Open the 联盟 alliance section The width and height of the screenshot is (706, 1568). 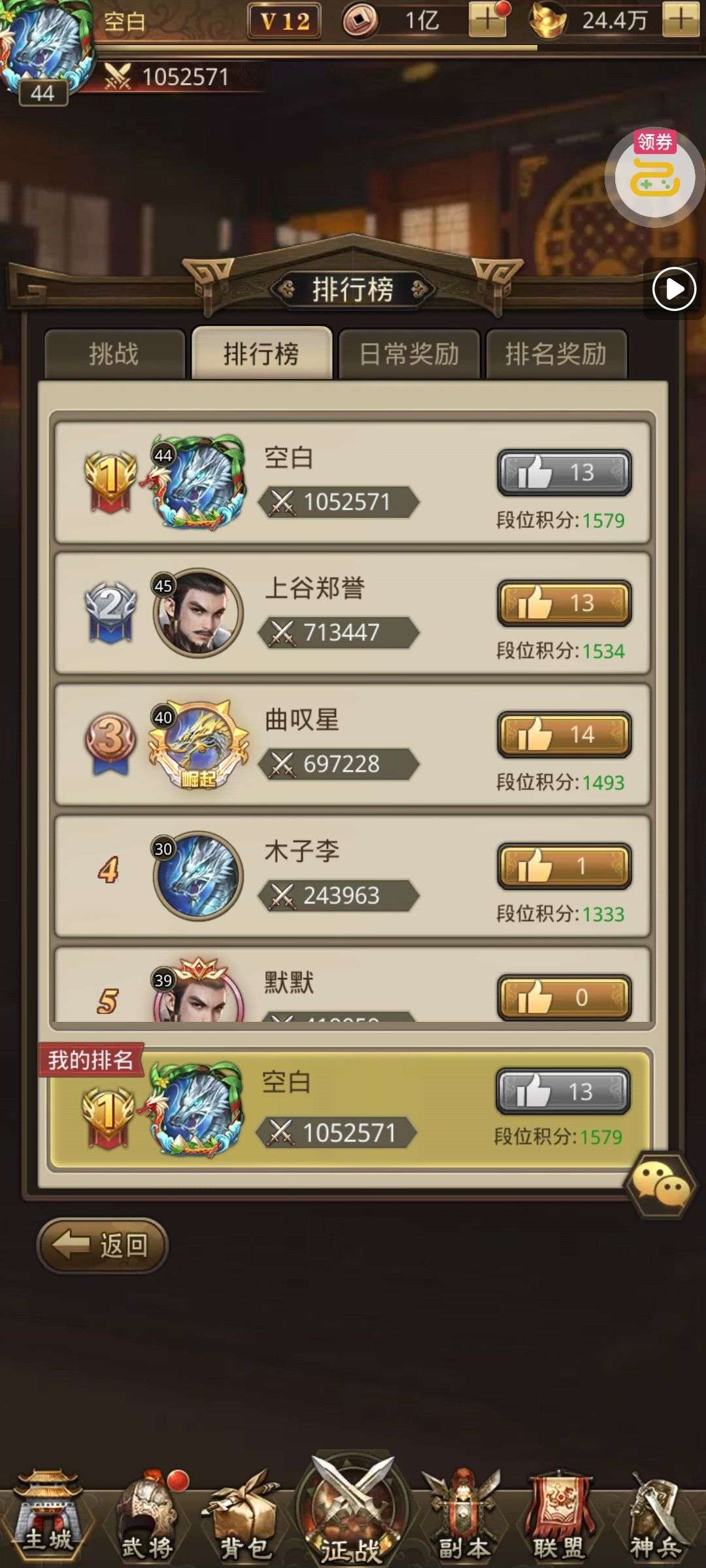558,1514
